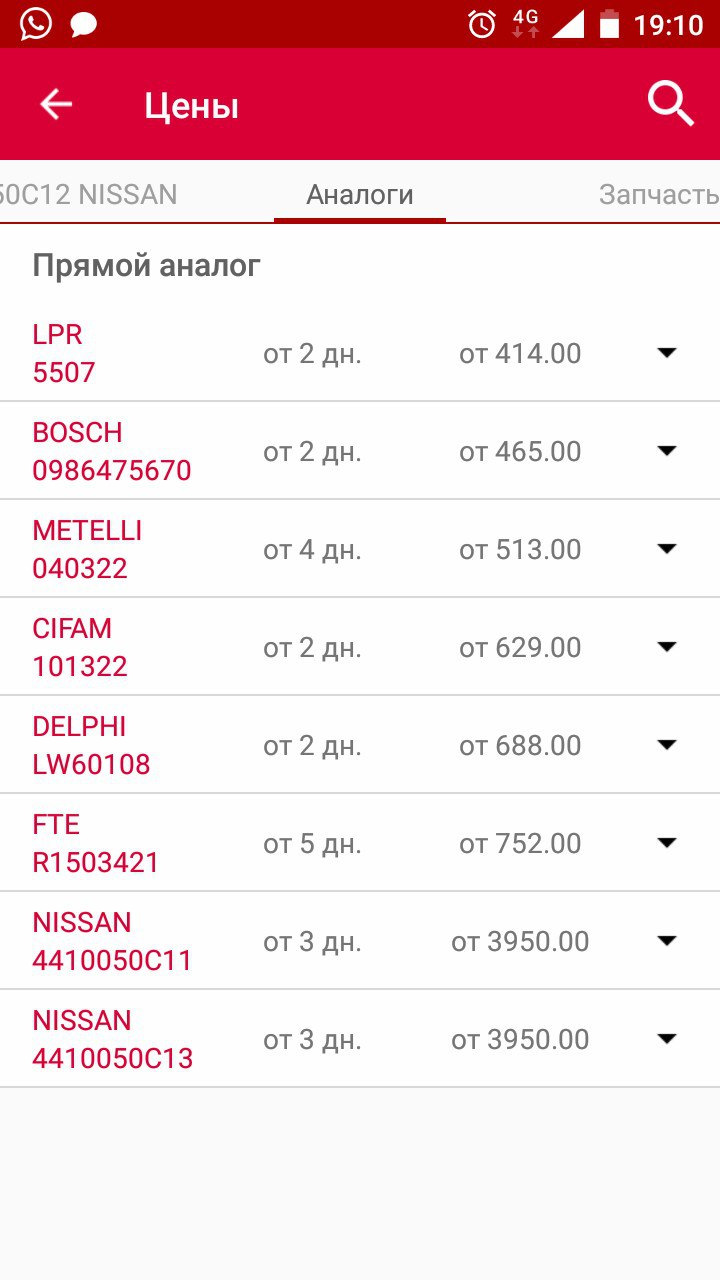
Task: Go back using the arrow icon
Action: 56,104
